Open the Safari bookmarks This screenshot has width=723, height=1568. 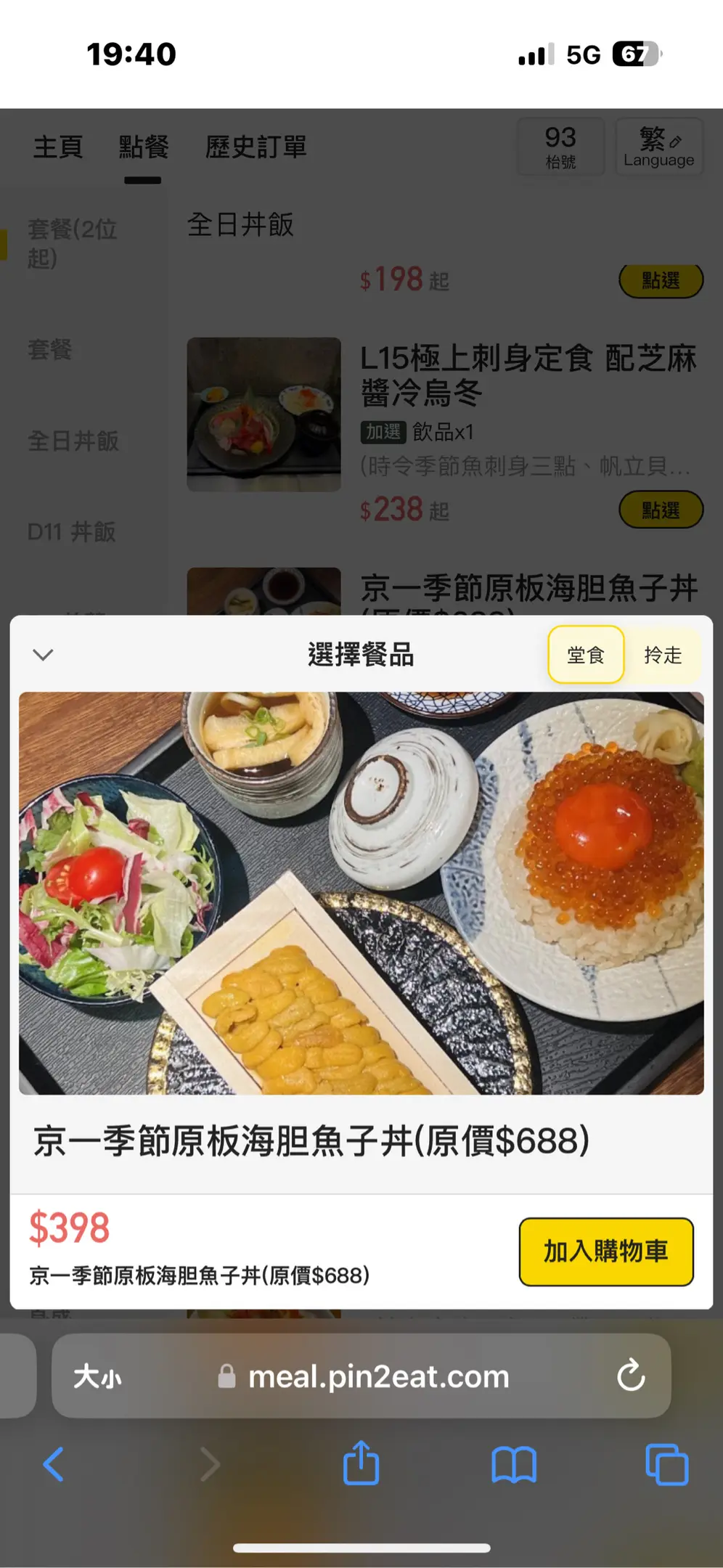pyautogui.click(x=513, y=1464)
